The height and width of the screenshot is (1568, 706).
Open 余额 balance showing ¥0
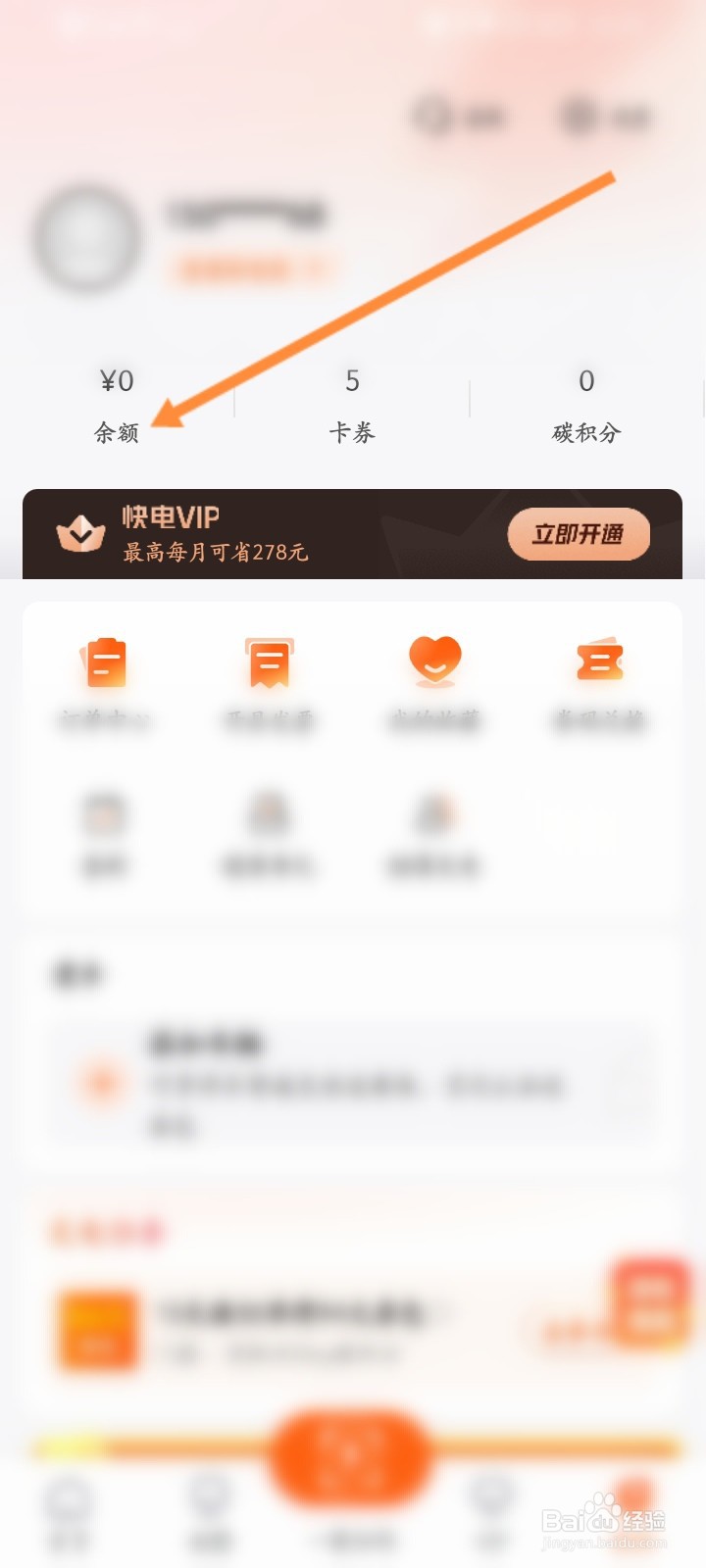[116, 402]
